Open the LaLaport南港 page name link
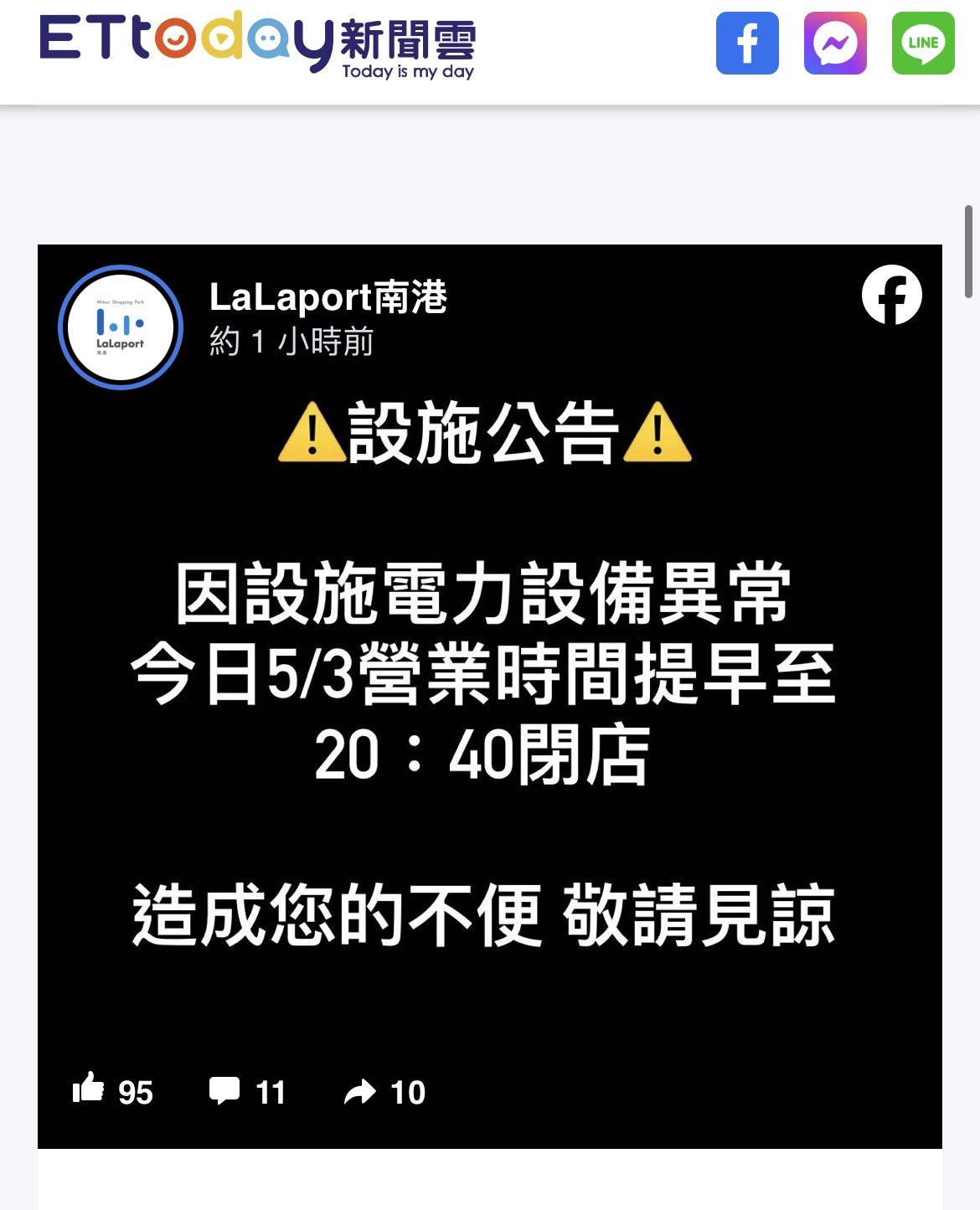Image resolution: width=980 pixels, height=1210 pixels. tap(328, 297)
